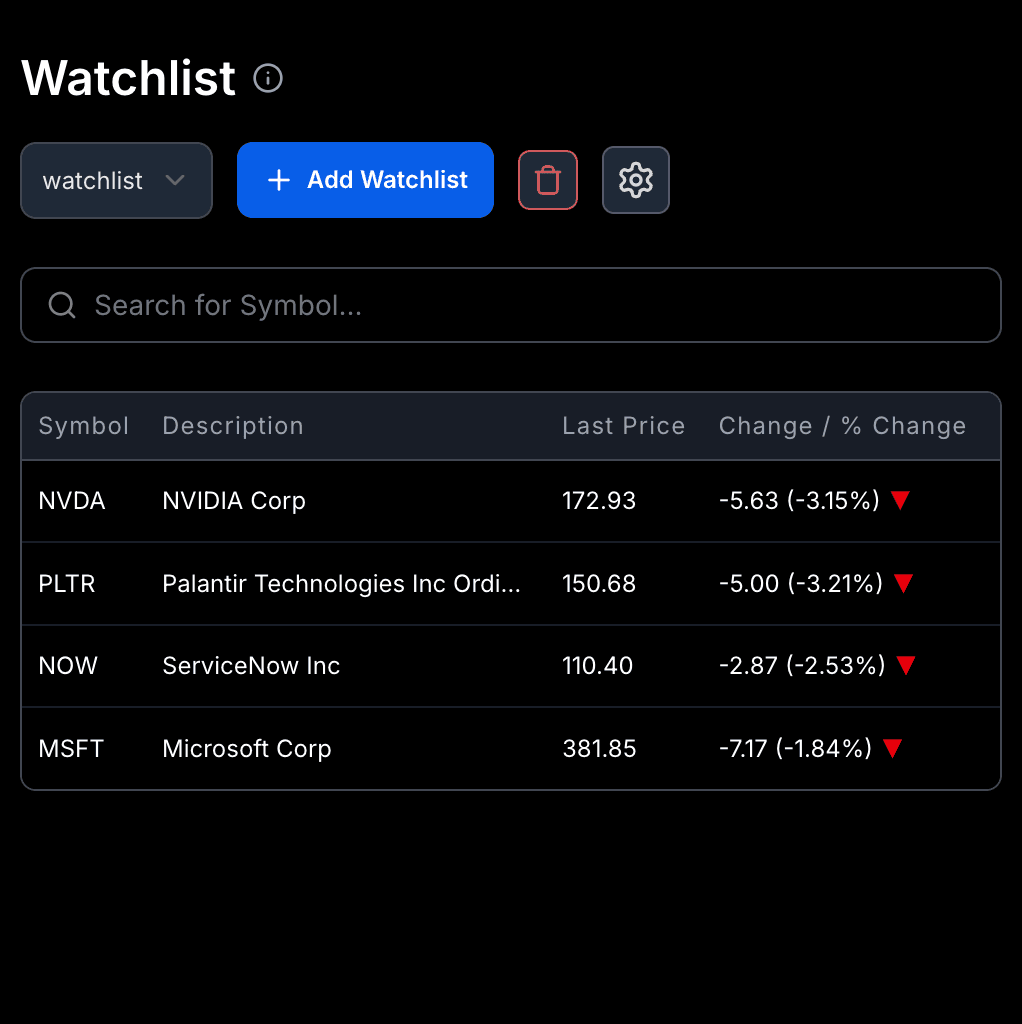Click the Symbol column header
Viewport: 1022px width, 1024px height.
tap(83, 425)
